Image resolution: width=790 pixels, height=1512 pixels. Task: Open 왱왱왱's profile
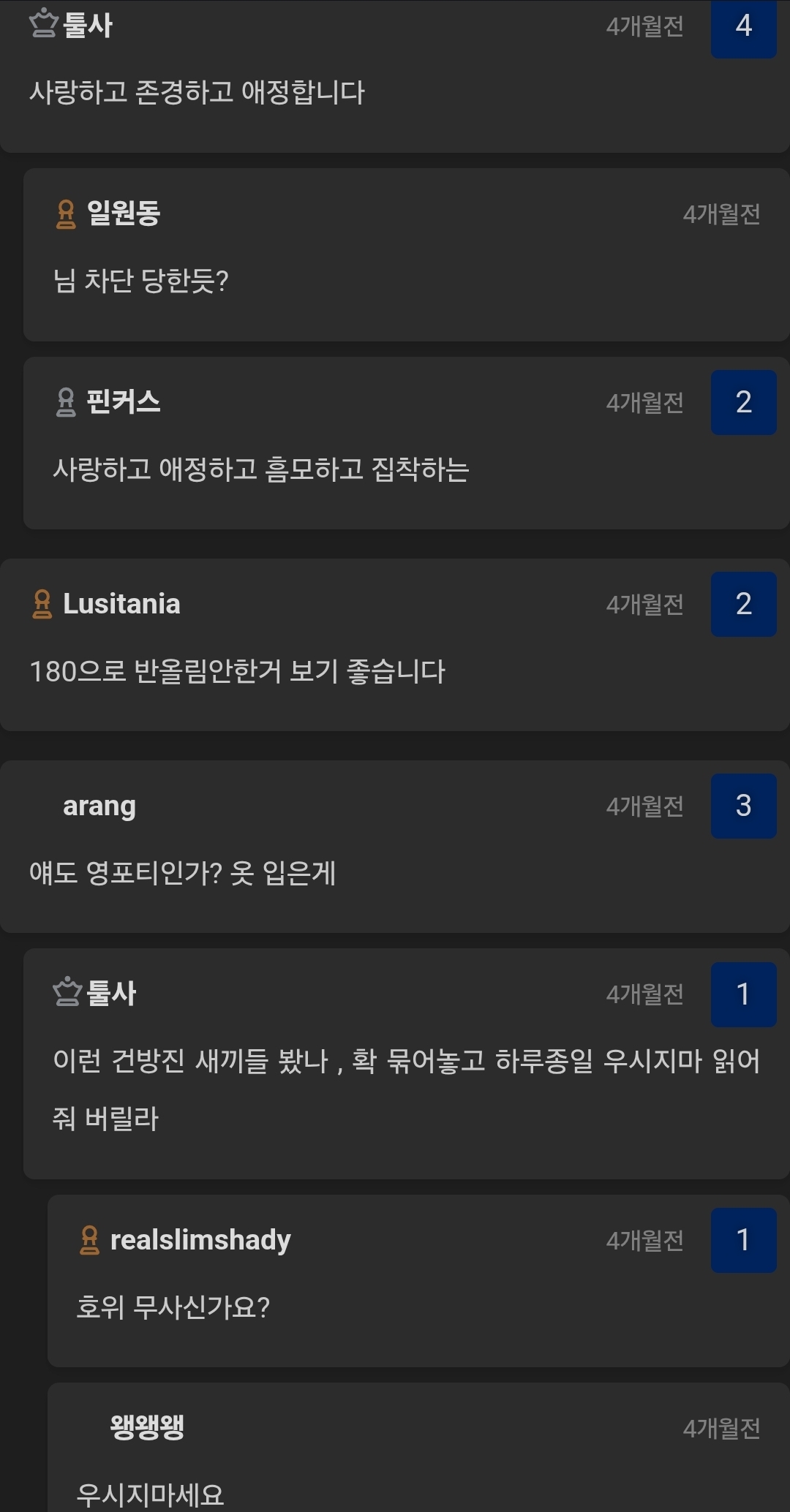[147, 1427]
